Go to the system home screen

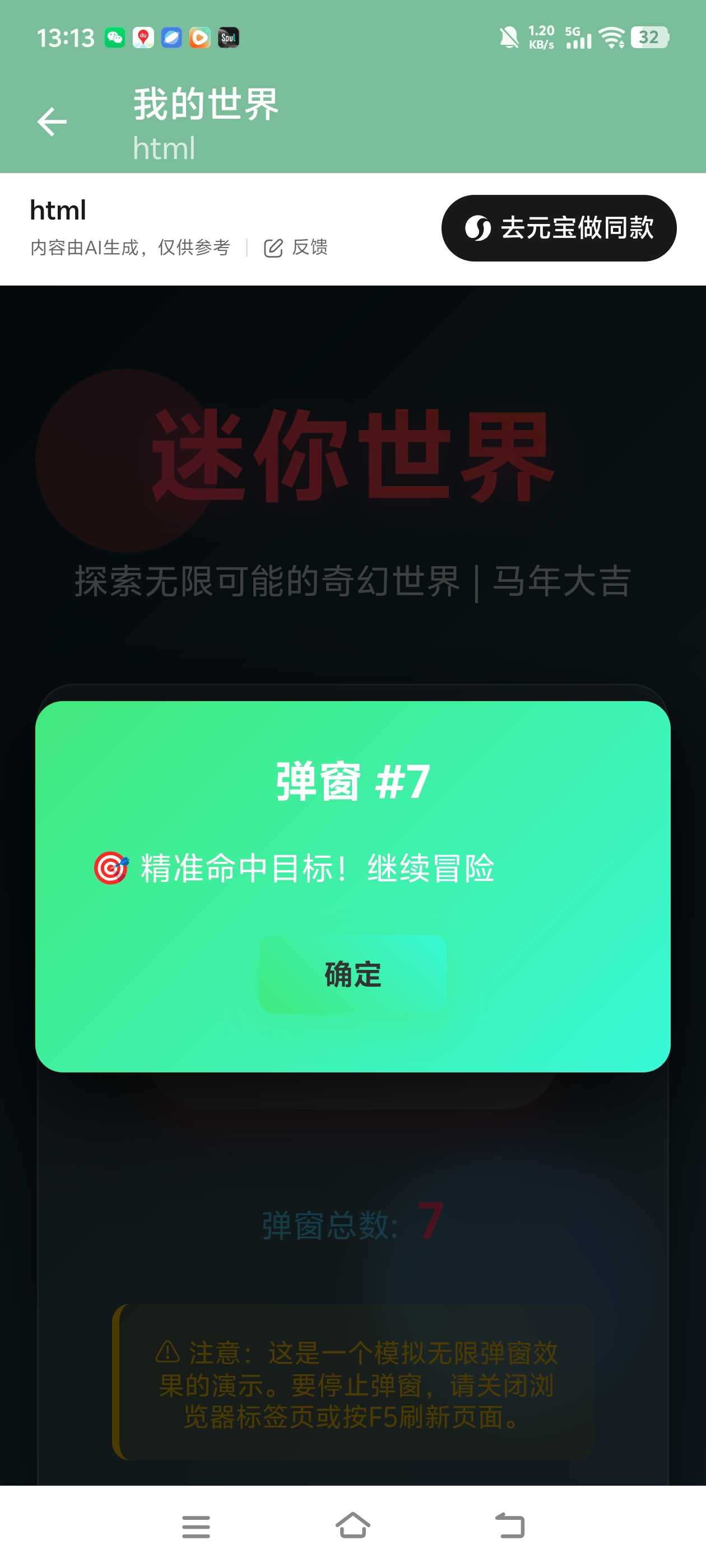coord(352,1525)
